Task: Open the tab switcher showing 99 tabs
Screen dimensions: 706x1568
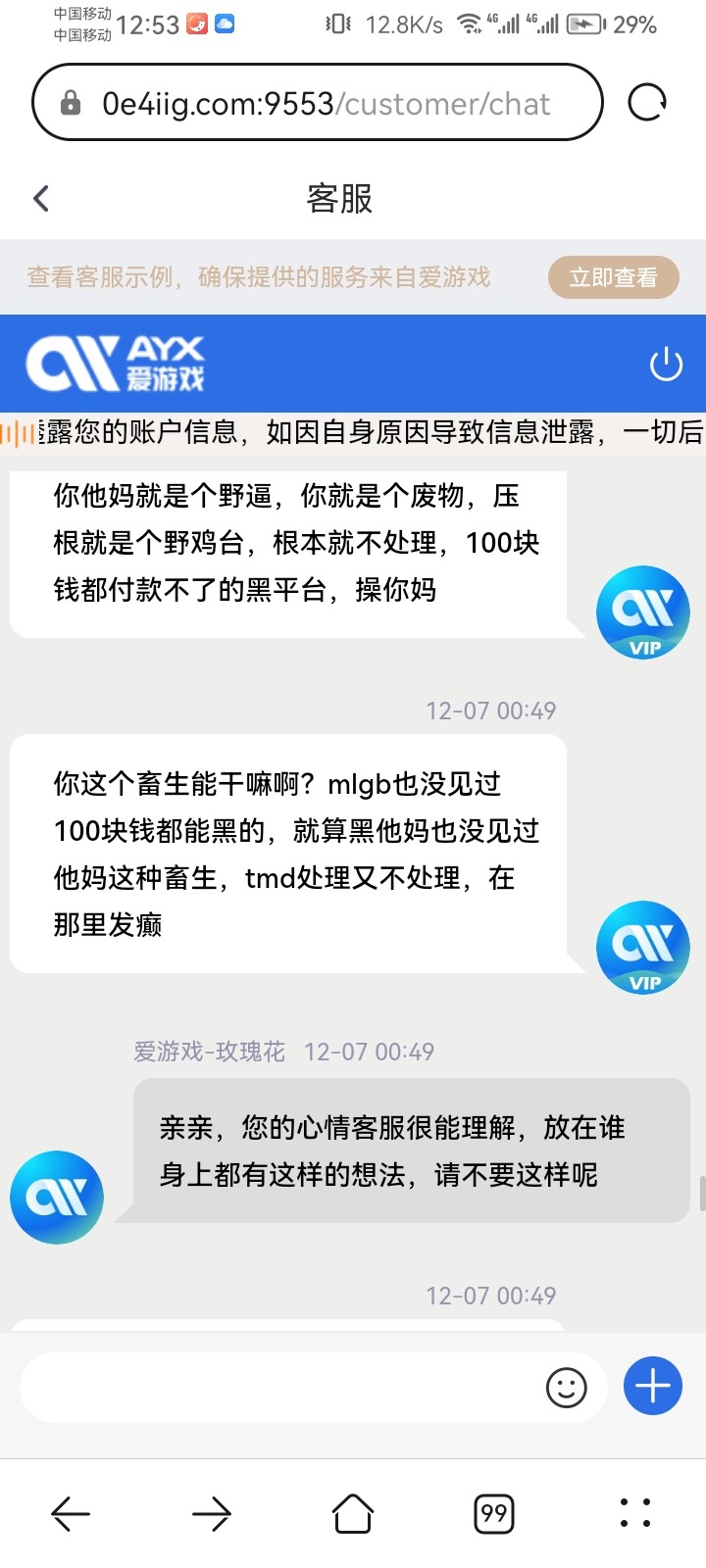Action: [494, 1514]
